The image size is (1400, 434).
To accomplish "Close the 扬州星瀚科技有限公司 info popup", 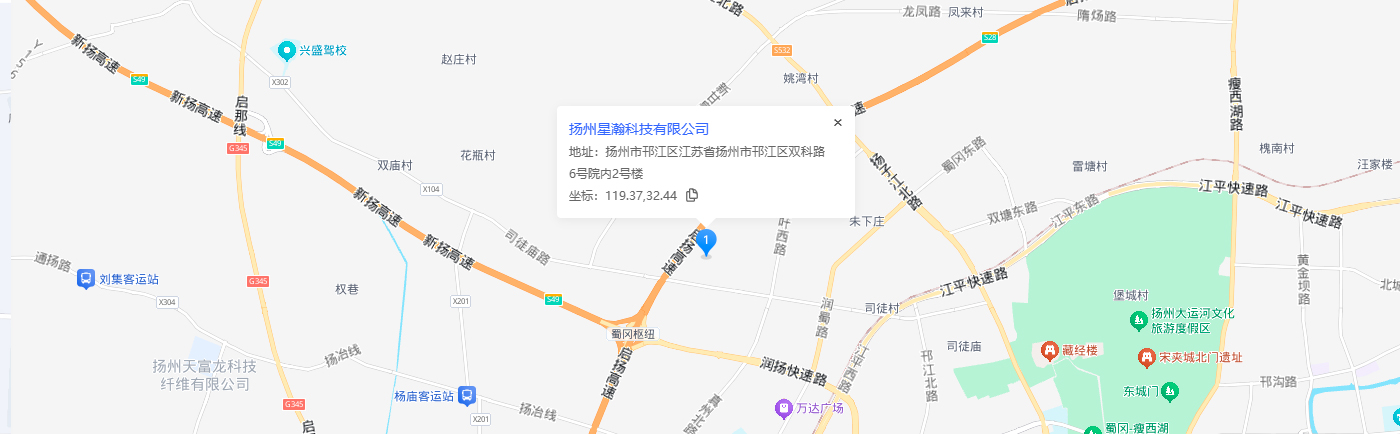I will tap(838, 123).
